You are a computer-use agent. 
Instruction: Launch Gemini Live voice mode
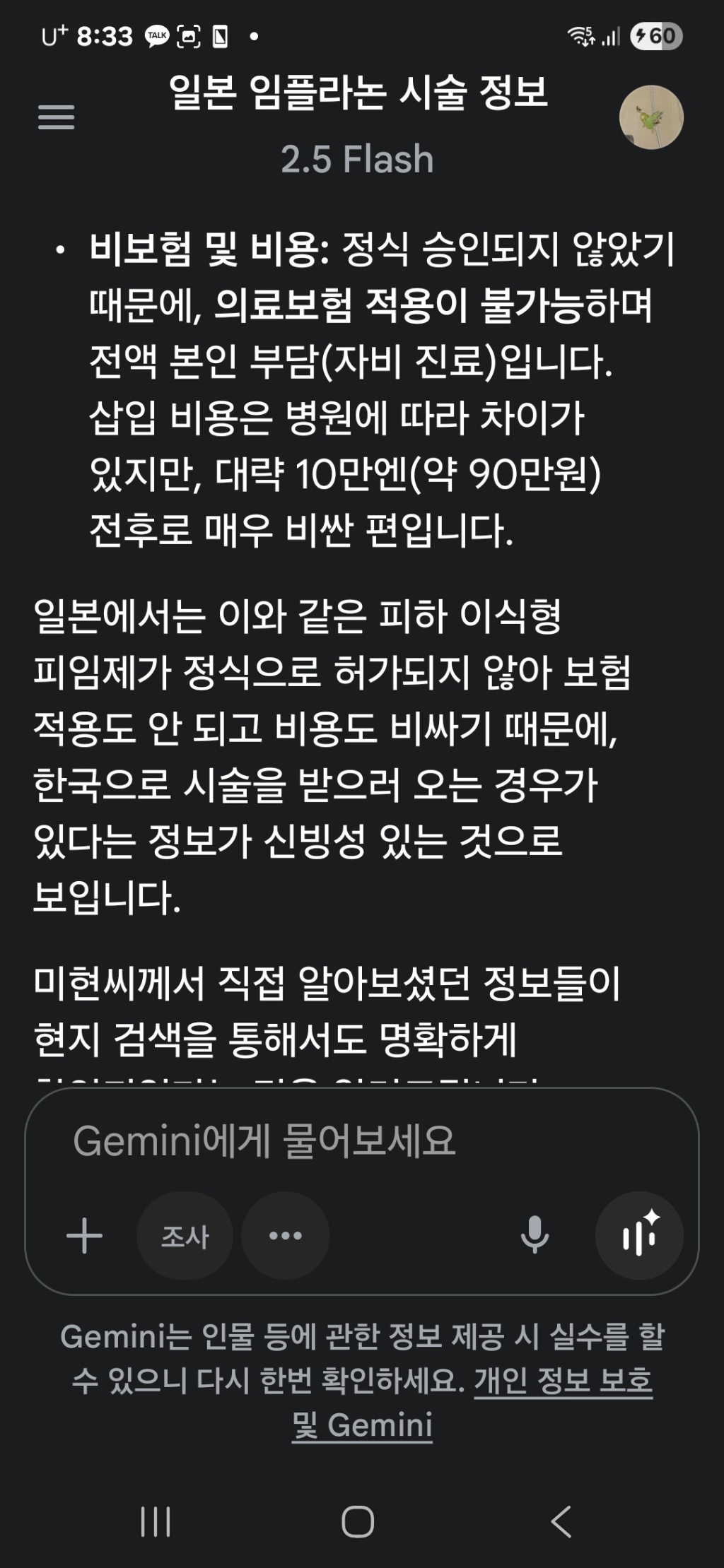click(x=639, y=1235)
